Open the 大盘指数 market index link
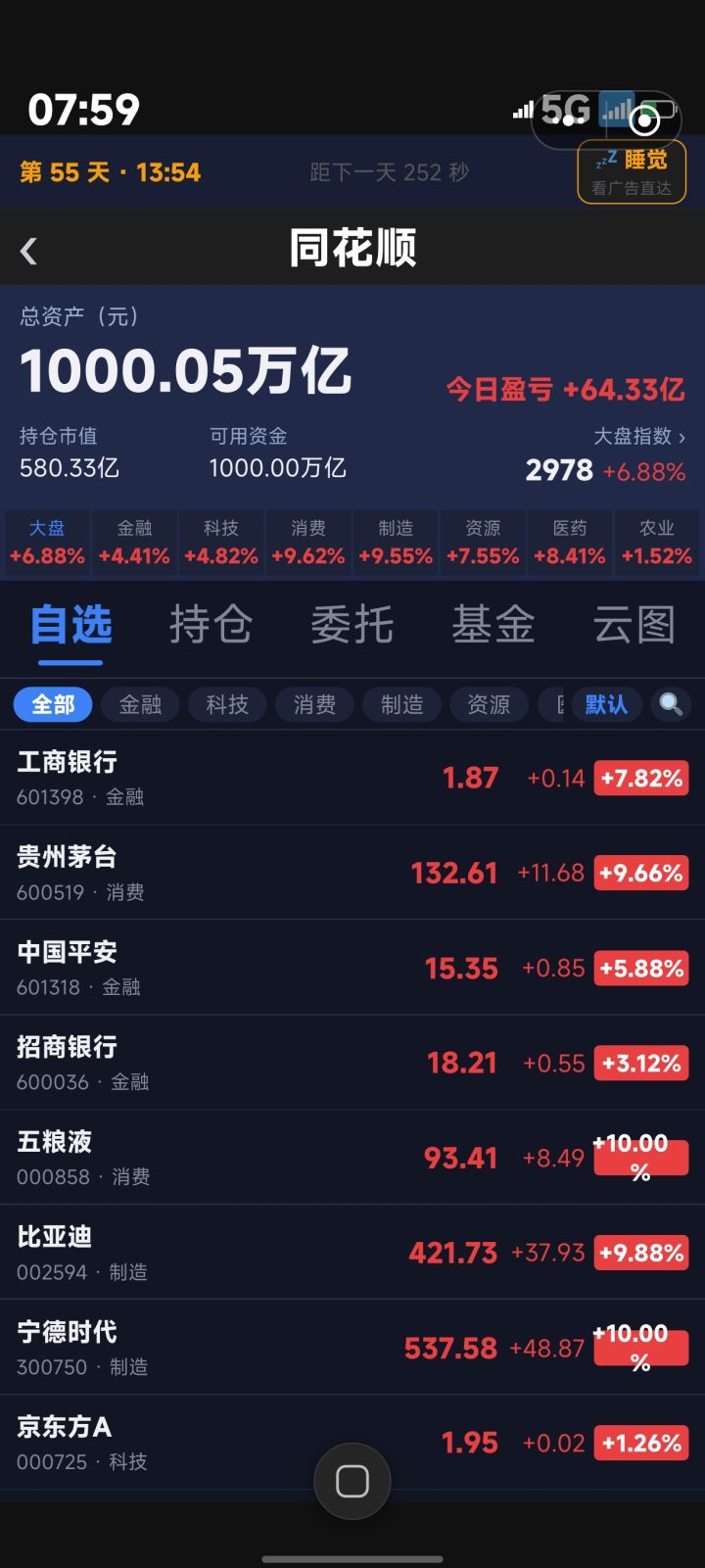The image size is (705, 1568). coord(639,436)
